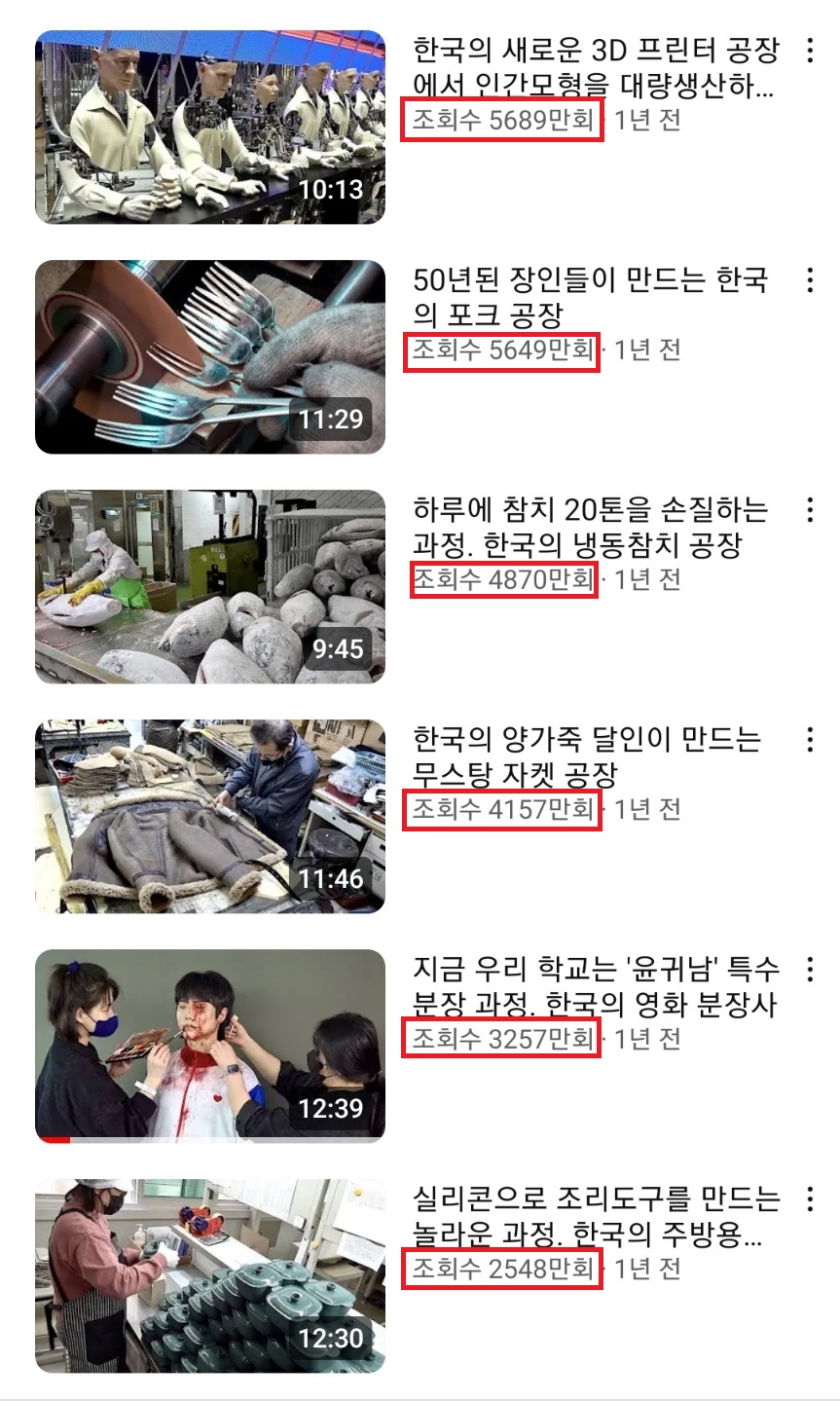Play the 한국의 포크 공장 video
This screenshot has width=840, height=1401.
click(x=209, y=356)
